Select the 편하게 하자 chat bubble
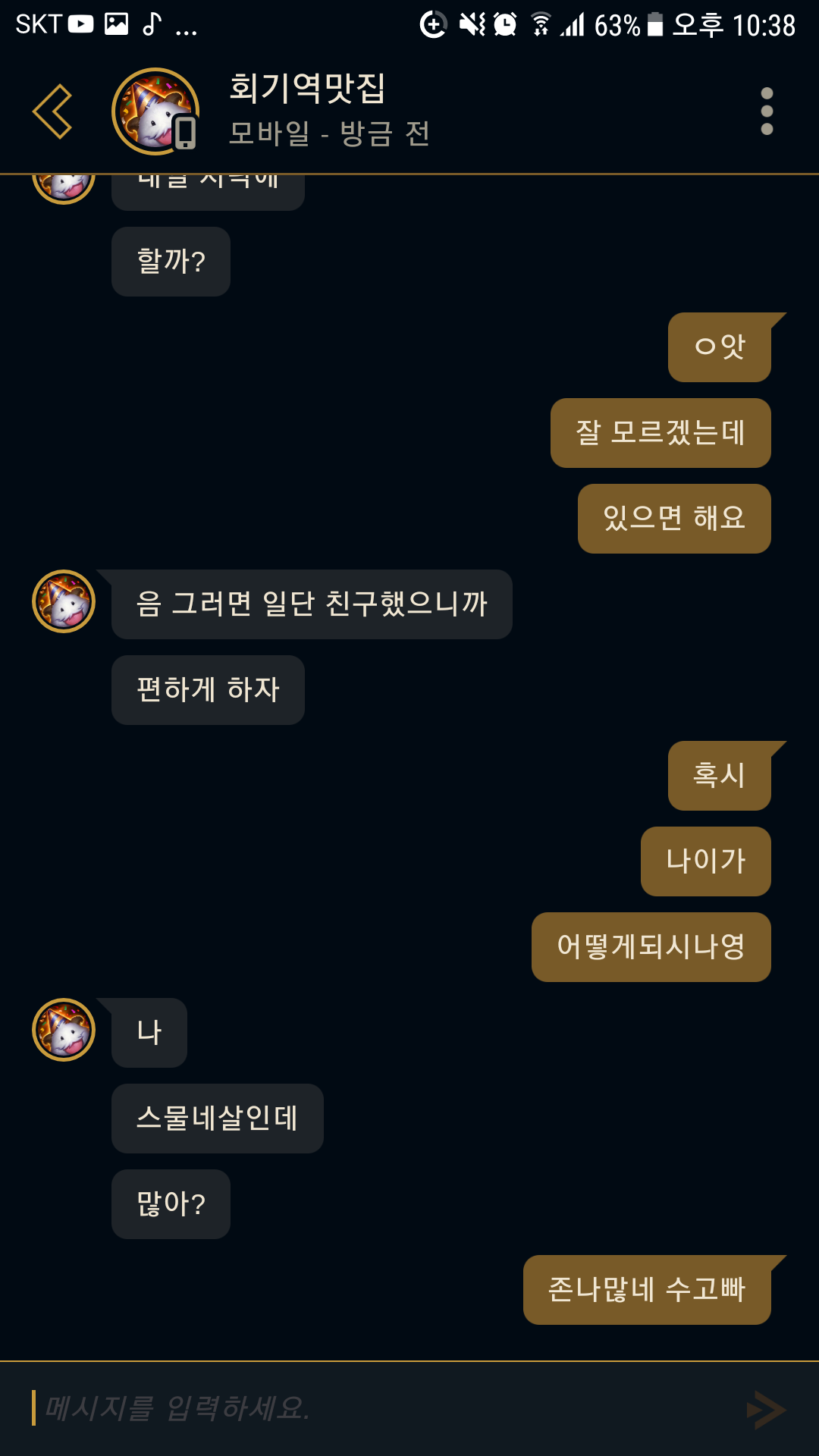Image resolution: width=819 pixels, height=1456 pixels. click(x=208, y=690)
